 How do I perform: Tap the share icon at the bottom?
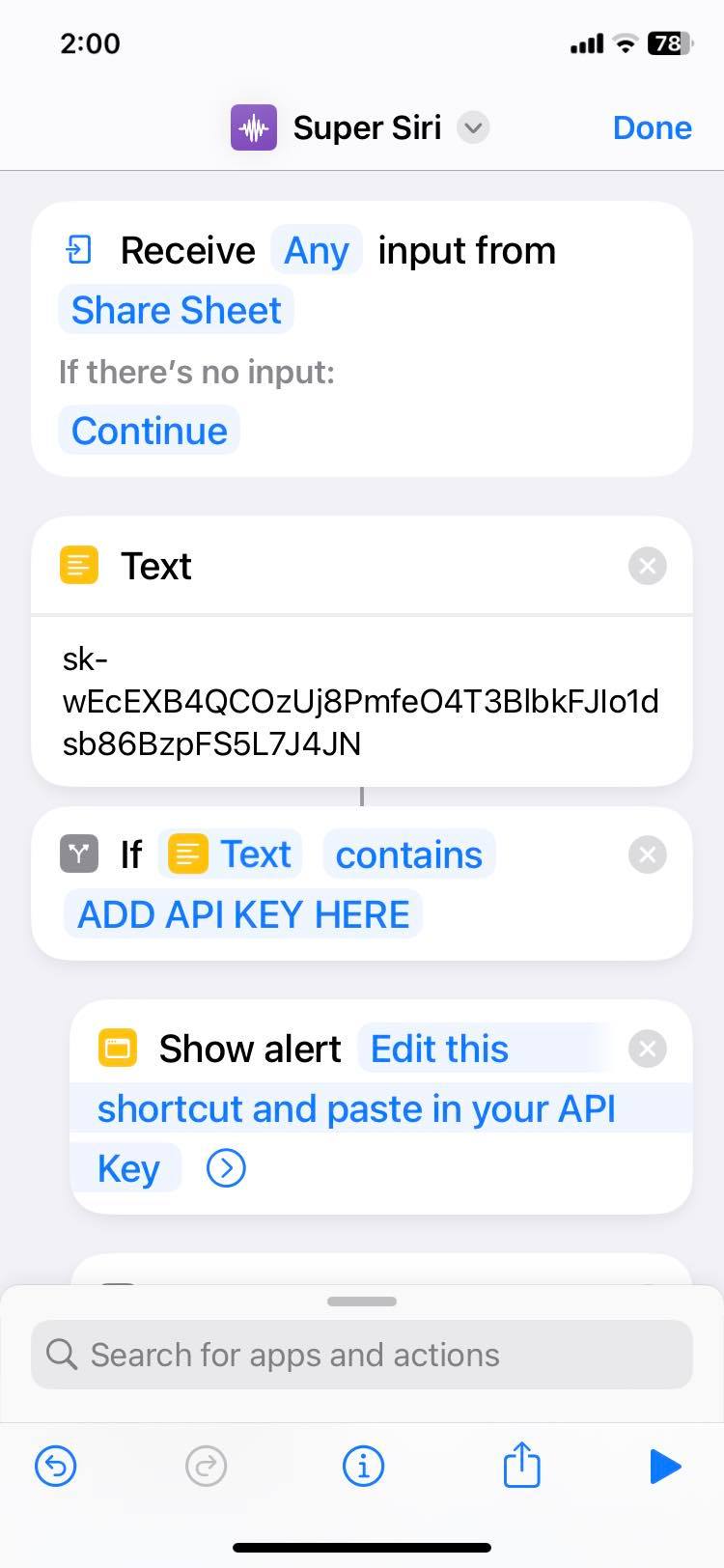(x=521, y=1466)
